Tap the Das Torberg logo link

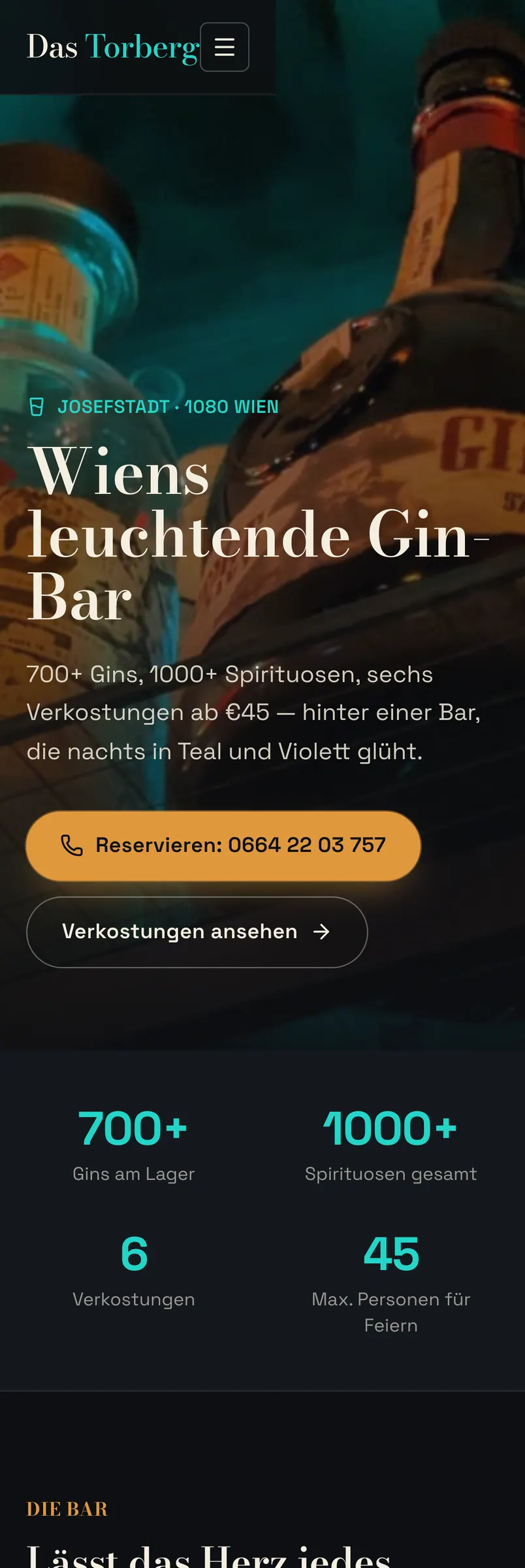coord(113,47)
